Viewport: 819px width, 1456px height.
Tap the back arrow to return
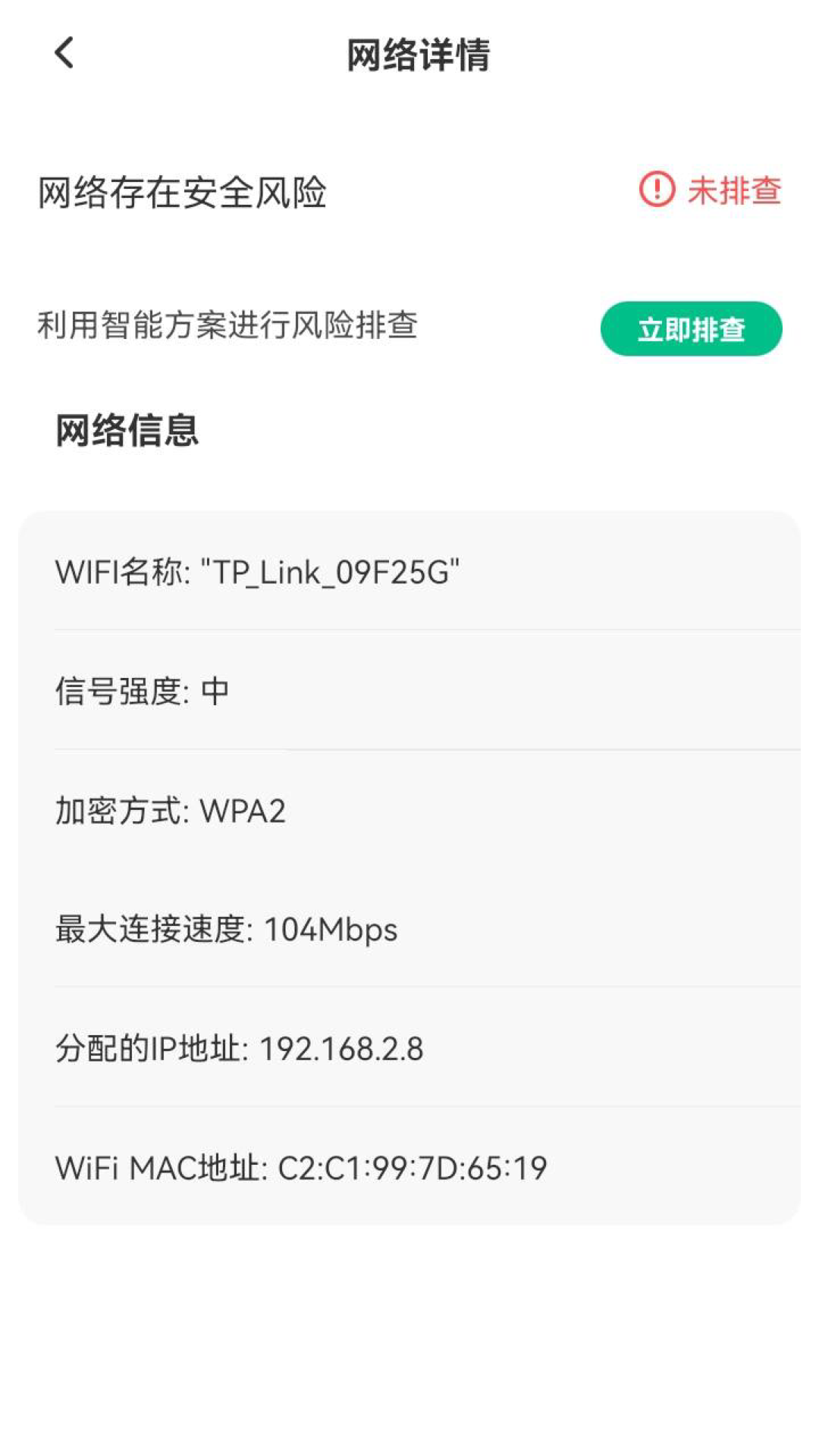pyautogui.click(x=64, y=53)
